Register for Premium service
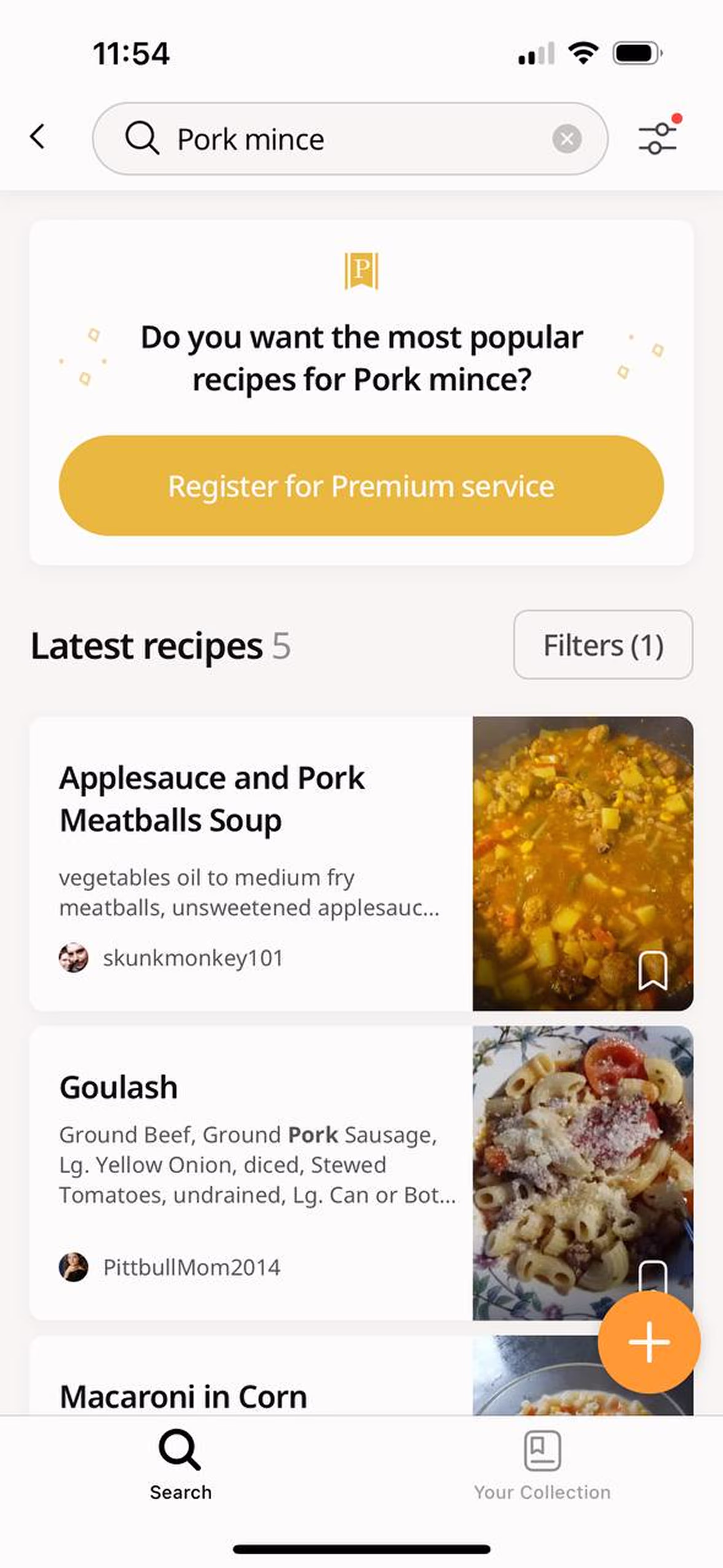The height and width of the screenshot is (1568, 723). (x=361, y=486)
